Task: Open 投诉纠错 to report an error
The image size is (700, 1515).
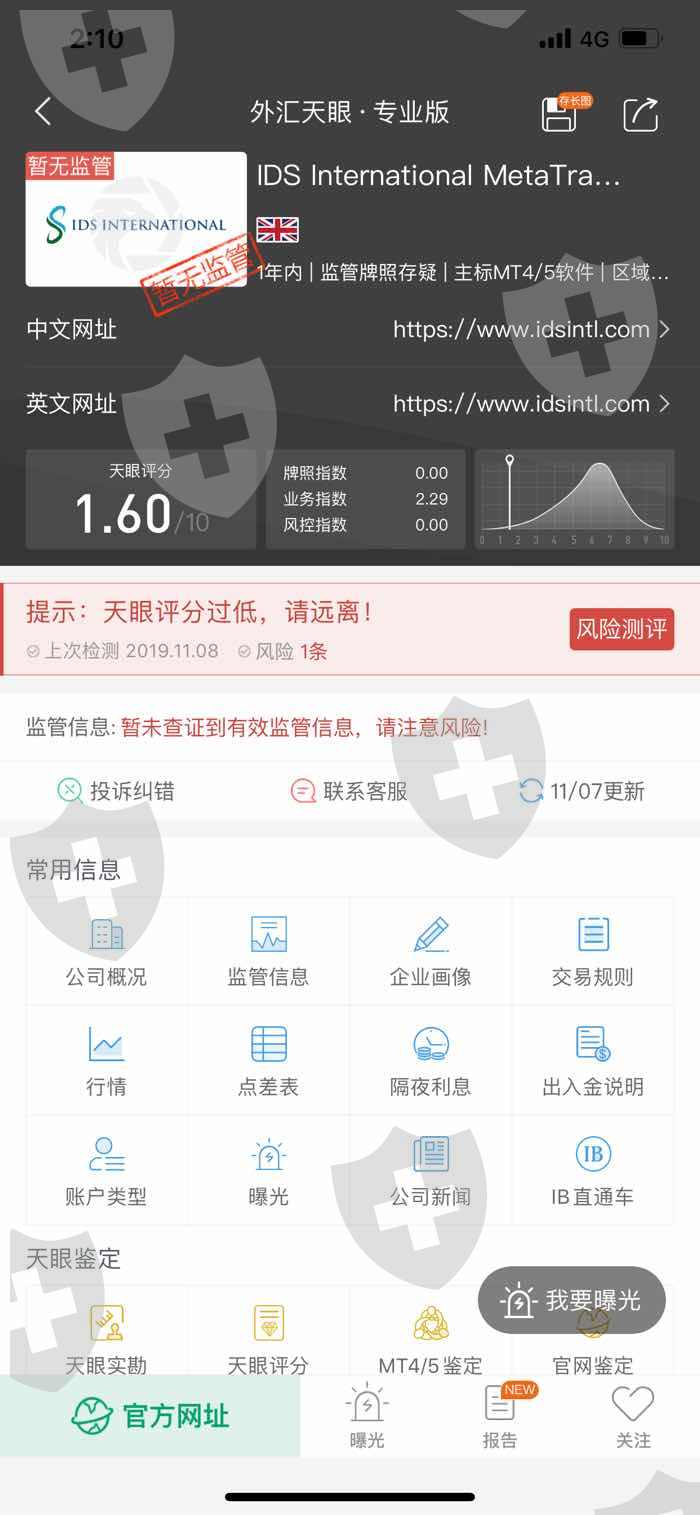Action: pyautogui.click(x=116, y=791)
